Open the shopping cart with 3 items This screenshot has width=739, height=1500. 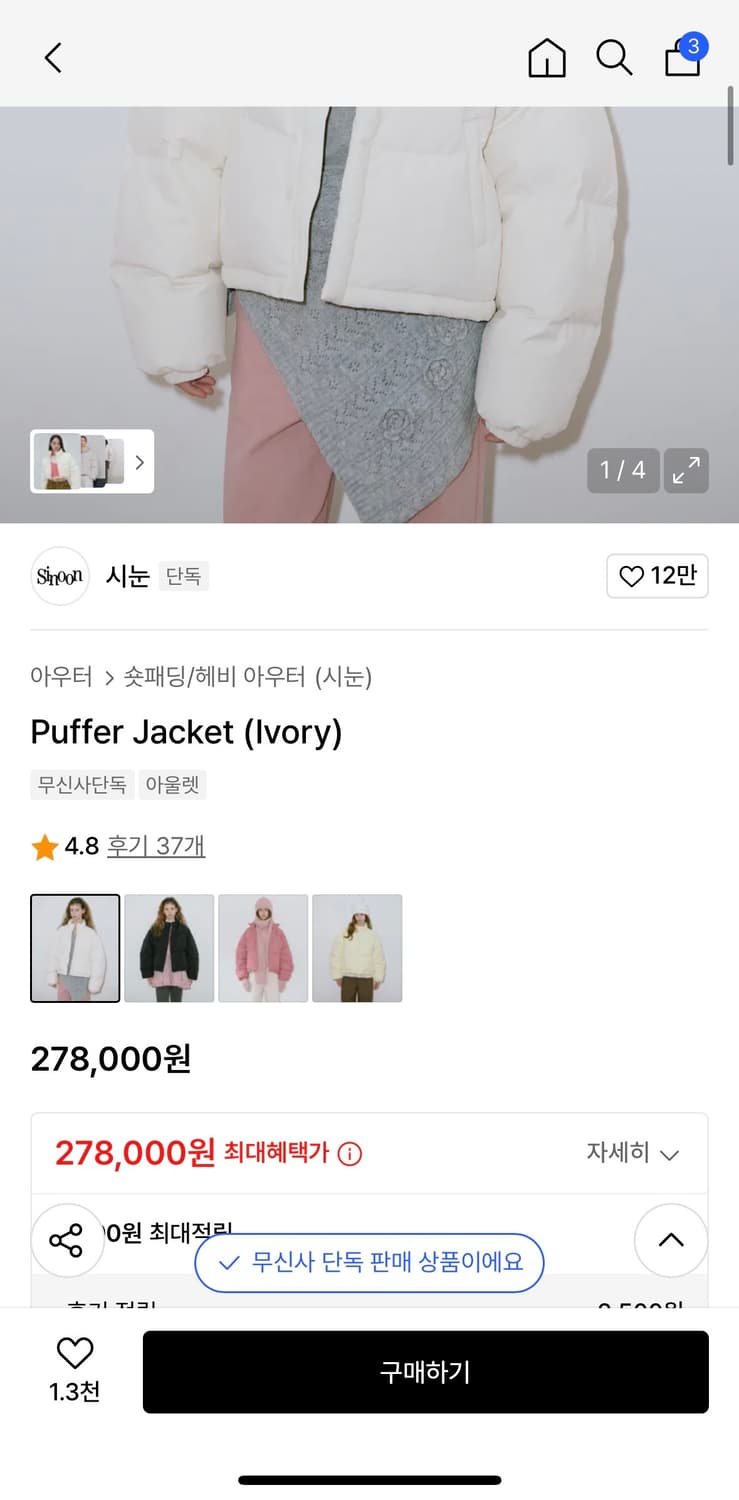pyautogui.click(x=682, y=58)
